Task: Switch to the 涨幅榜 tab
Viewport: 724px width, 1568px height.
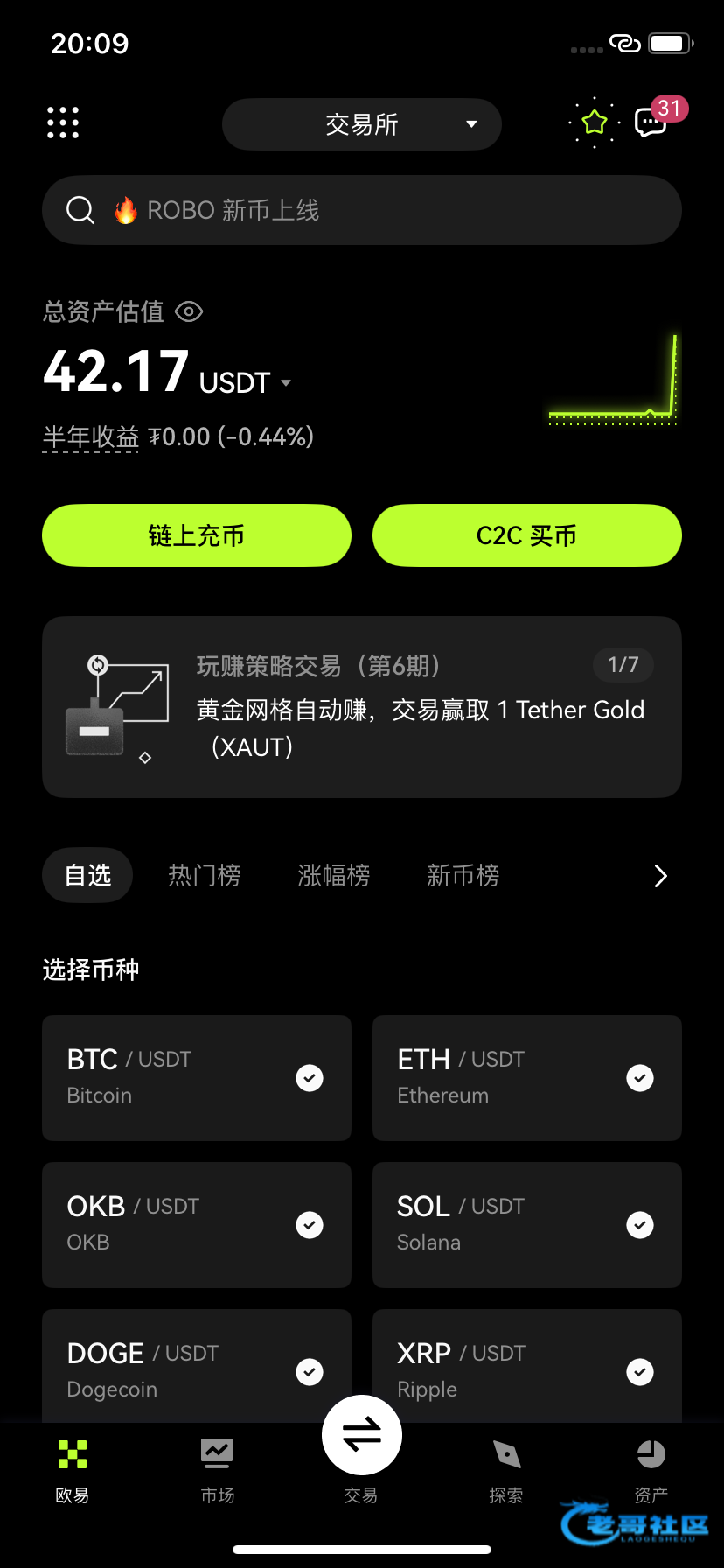Action: pos(334,875)
